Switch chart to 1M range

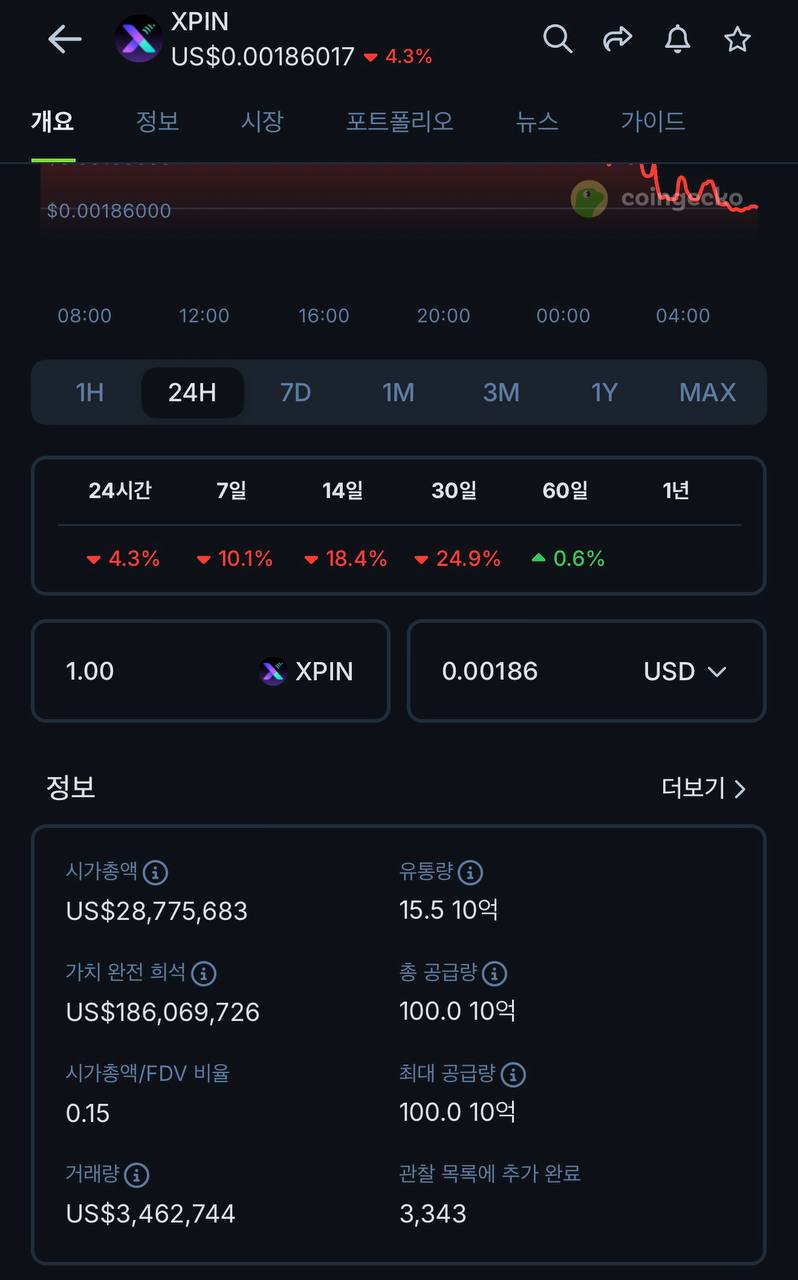pos(398,392)
